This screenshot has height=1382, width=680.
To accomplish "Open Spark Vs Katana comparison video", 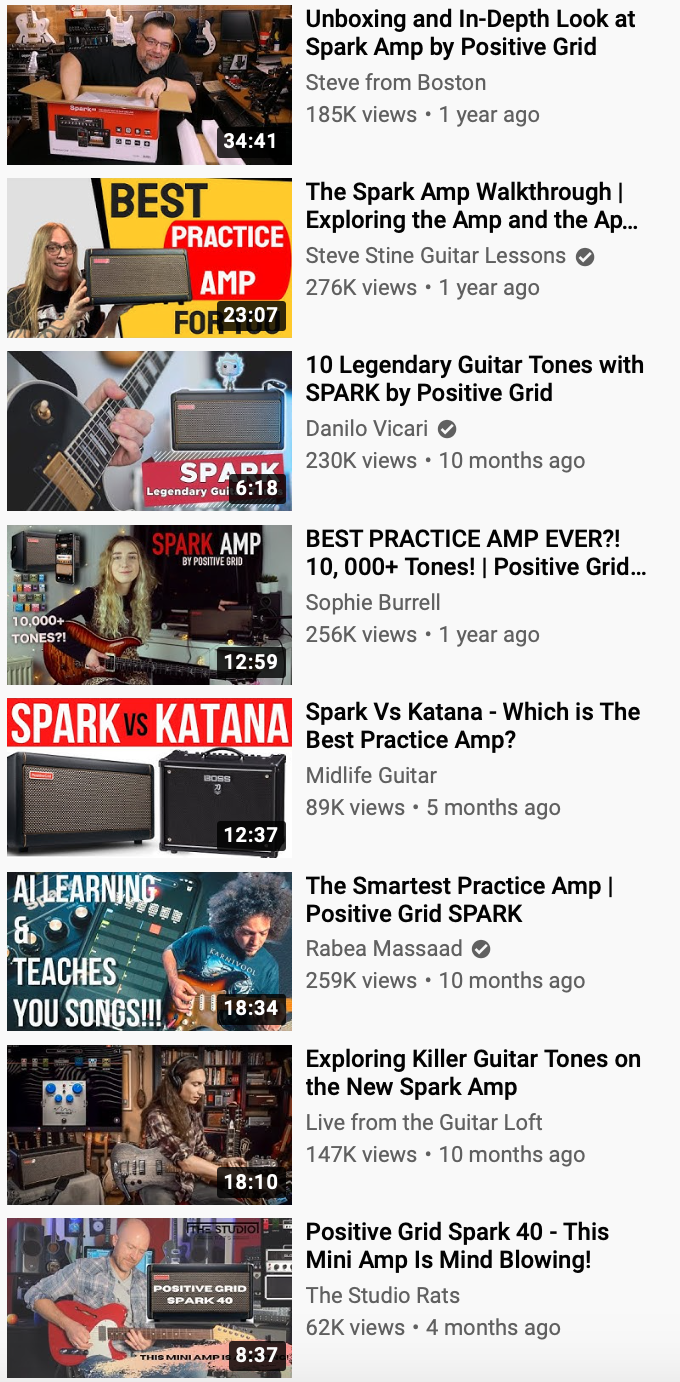I will [472, 726].
